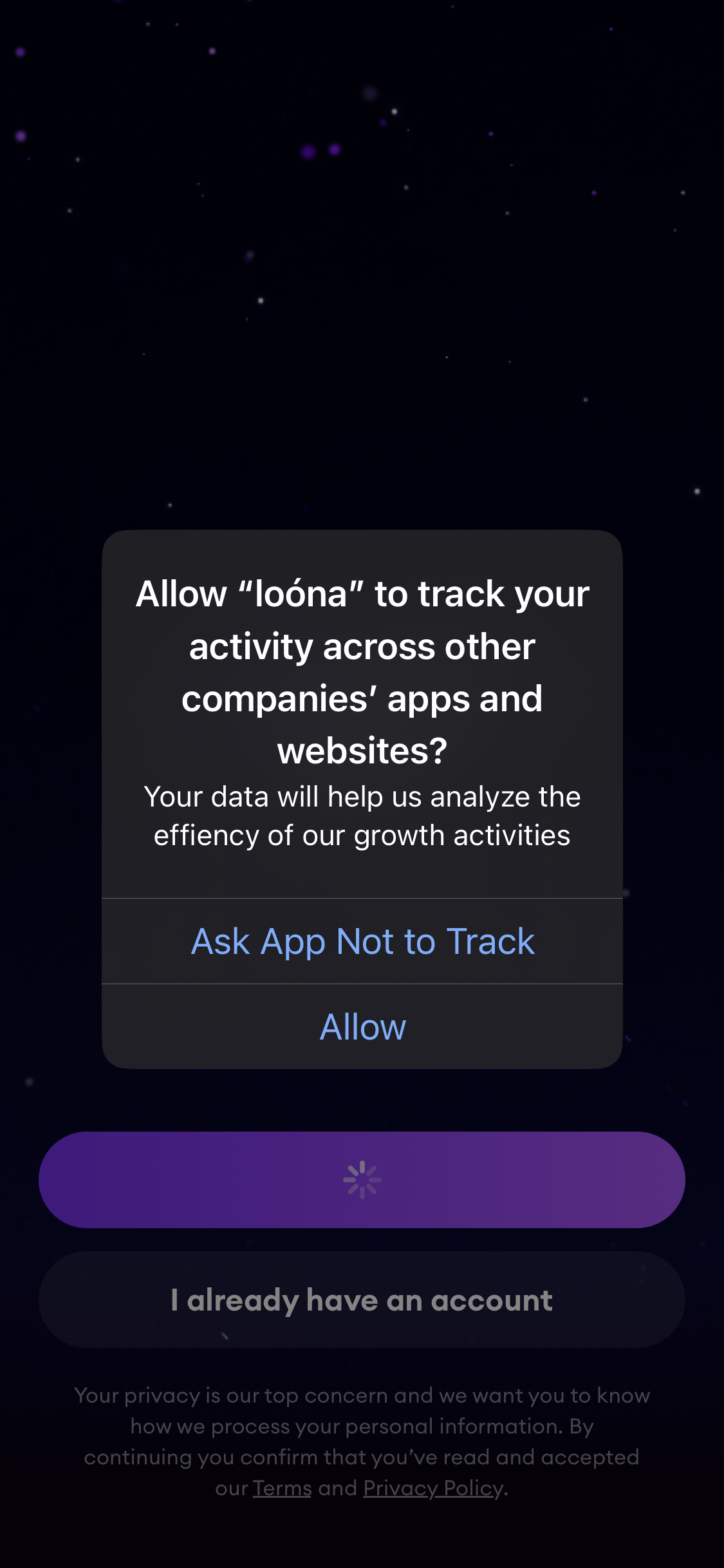Click the starry background above the dialog

pos(362,257)
